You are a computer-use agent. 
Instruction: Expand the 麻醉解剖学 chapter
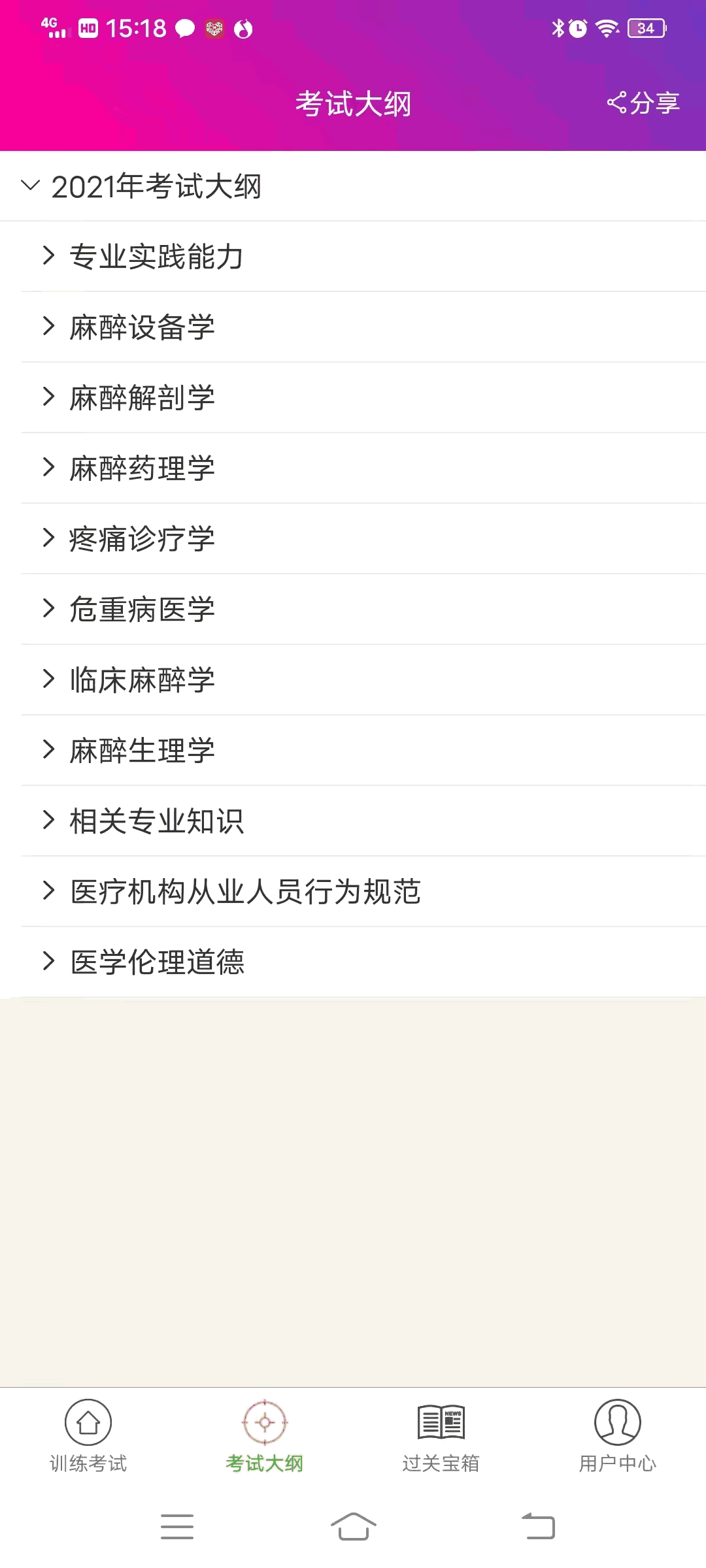pos(143,397)
